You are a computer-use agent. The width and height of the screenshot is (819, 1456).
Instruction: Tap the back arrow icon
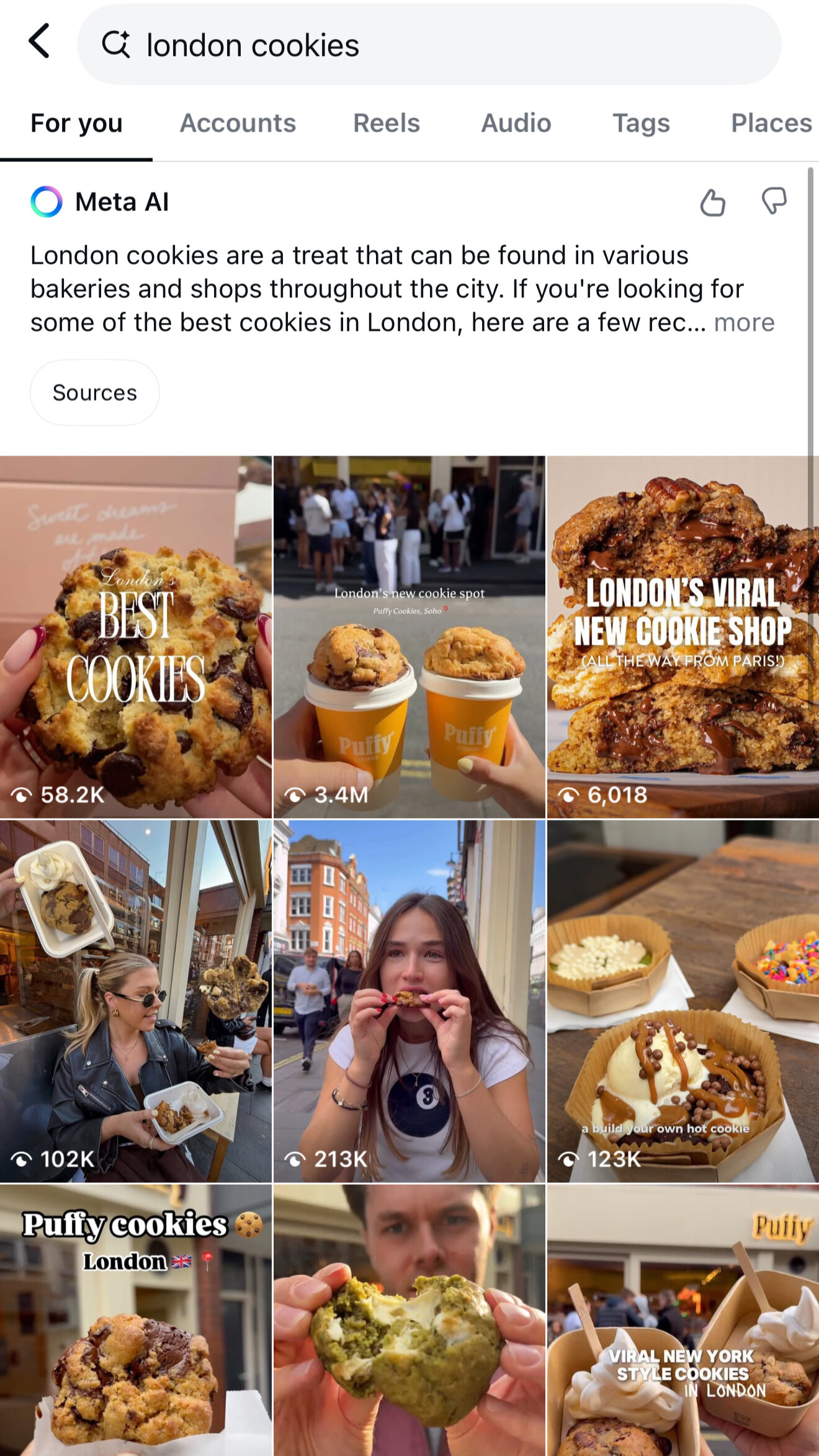pyautogui.click(x=40, y=44)
